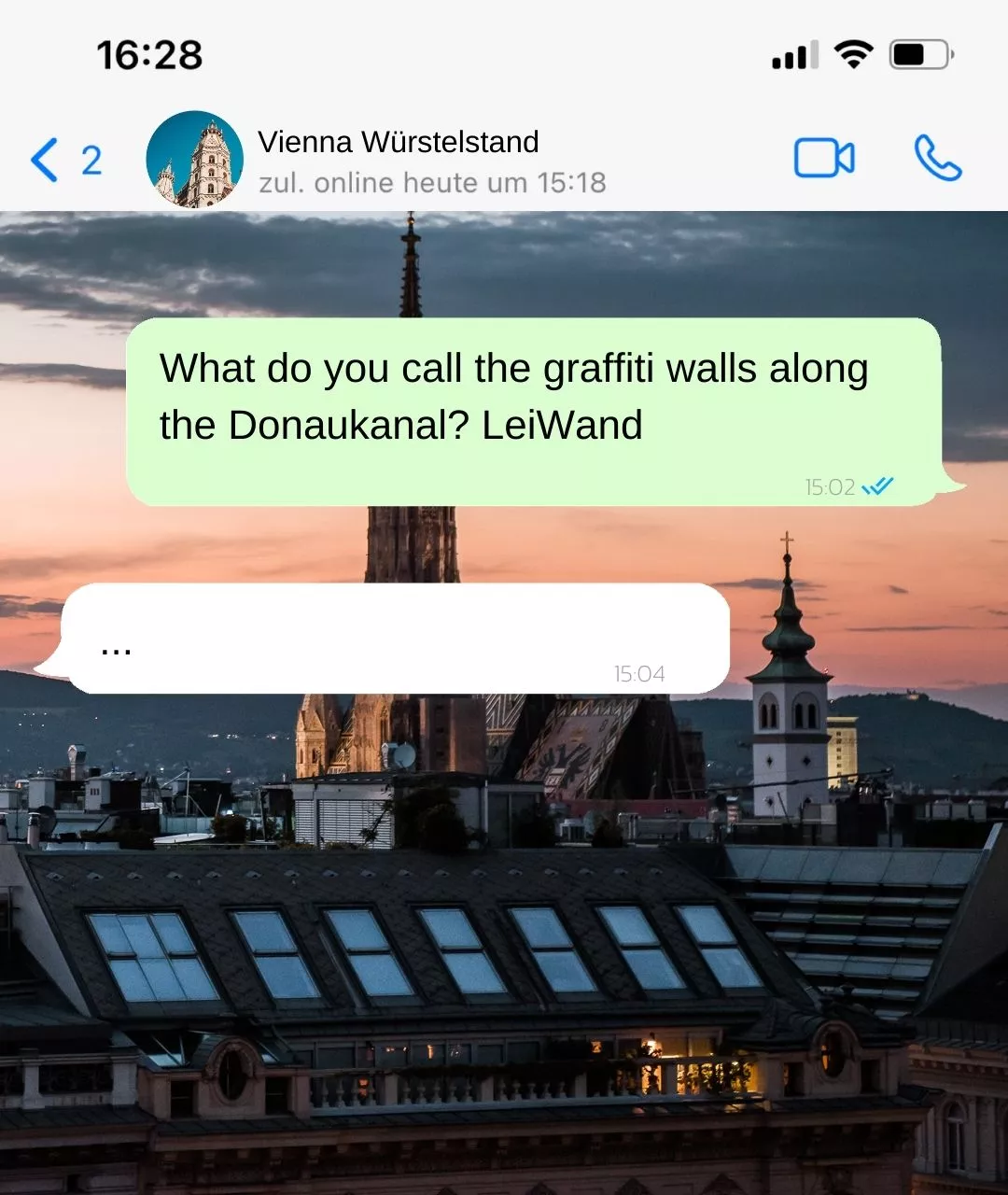Open Vienna Würstelstand profile picture
This screenshot has width=1008, height=1195.
coord(194,160)
